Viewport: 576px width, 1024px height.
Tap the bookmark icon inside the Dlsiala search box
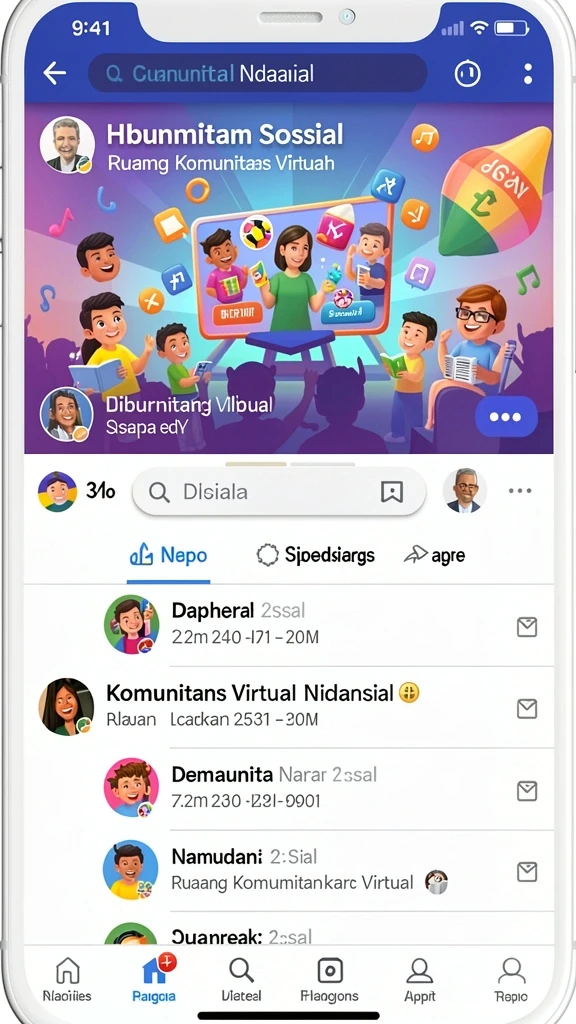coord(392,492)
